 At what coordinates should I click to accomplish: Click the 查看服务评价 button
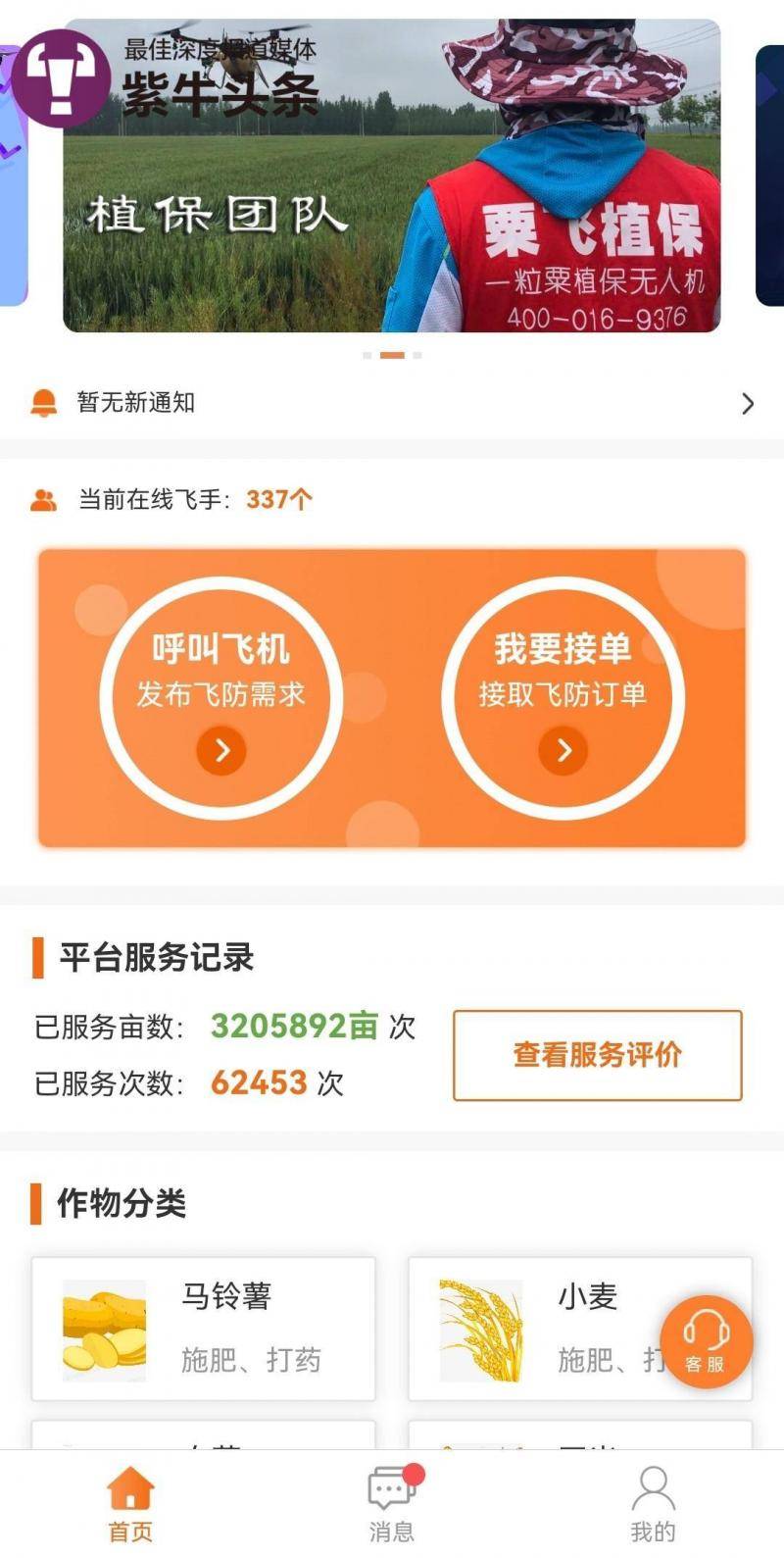596,1054
